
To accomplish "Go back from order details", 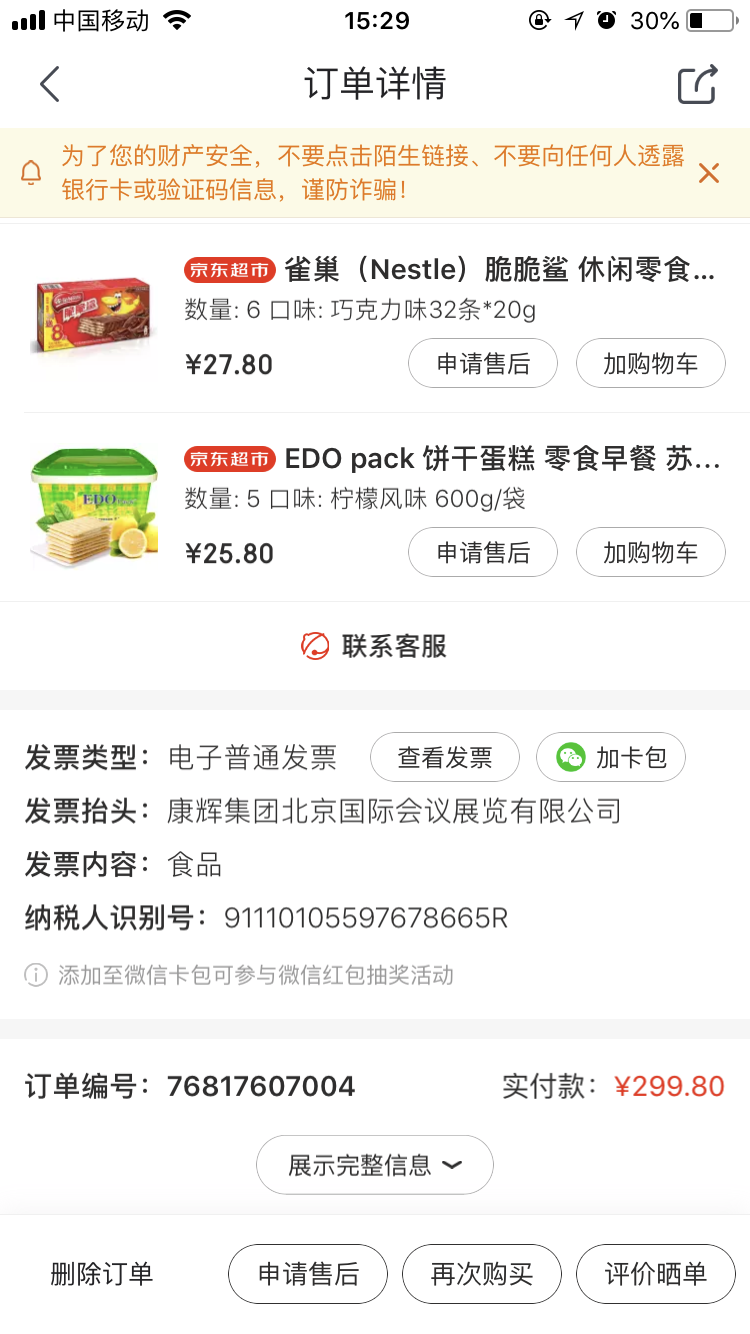I will point(50,84).
